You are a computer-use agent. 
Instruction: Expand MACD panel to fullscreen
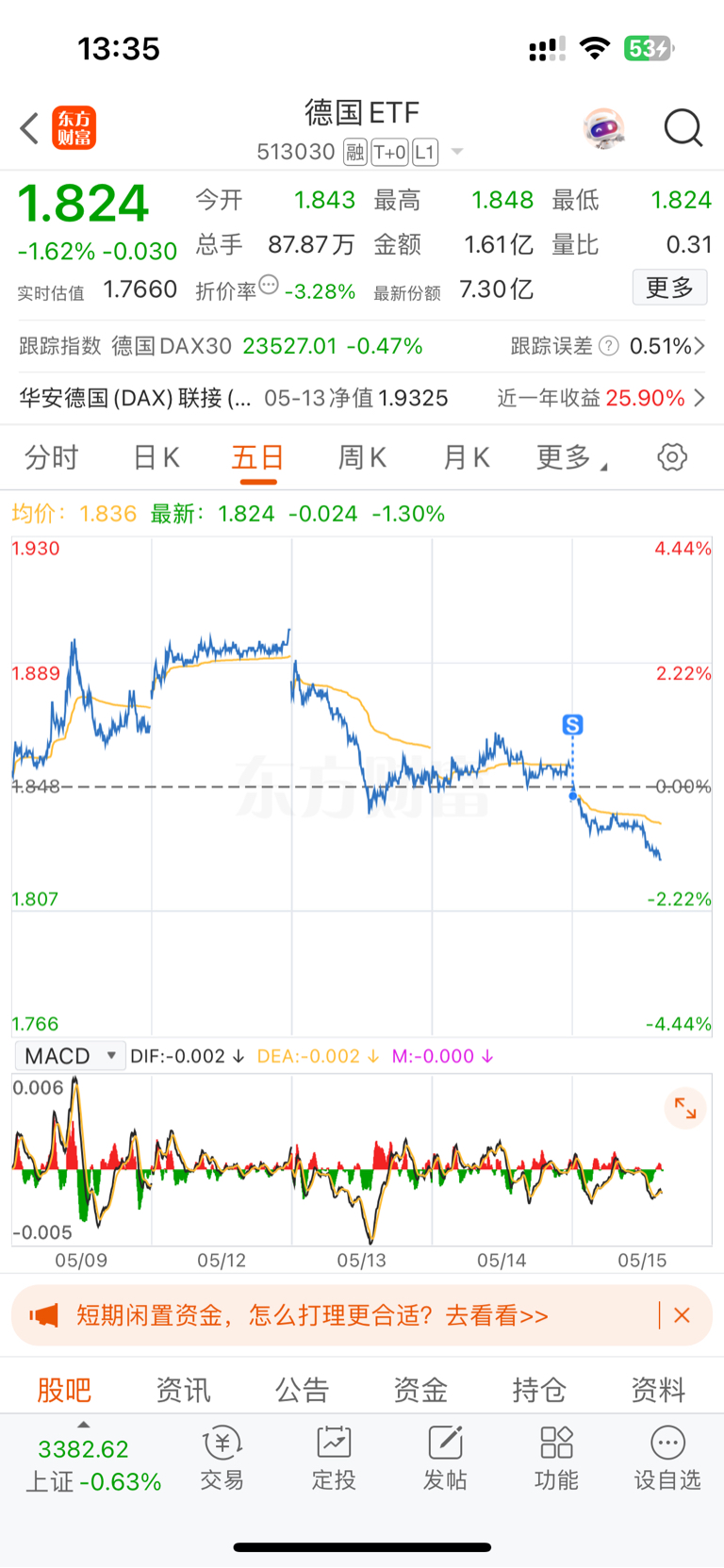pyautogui.click(x=685, y=1108)
